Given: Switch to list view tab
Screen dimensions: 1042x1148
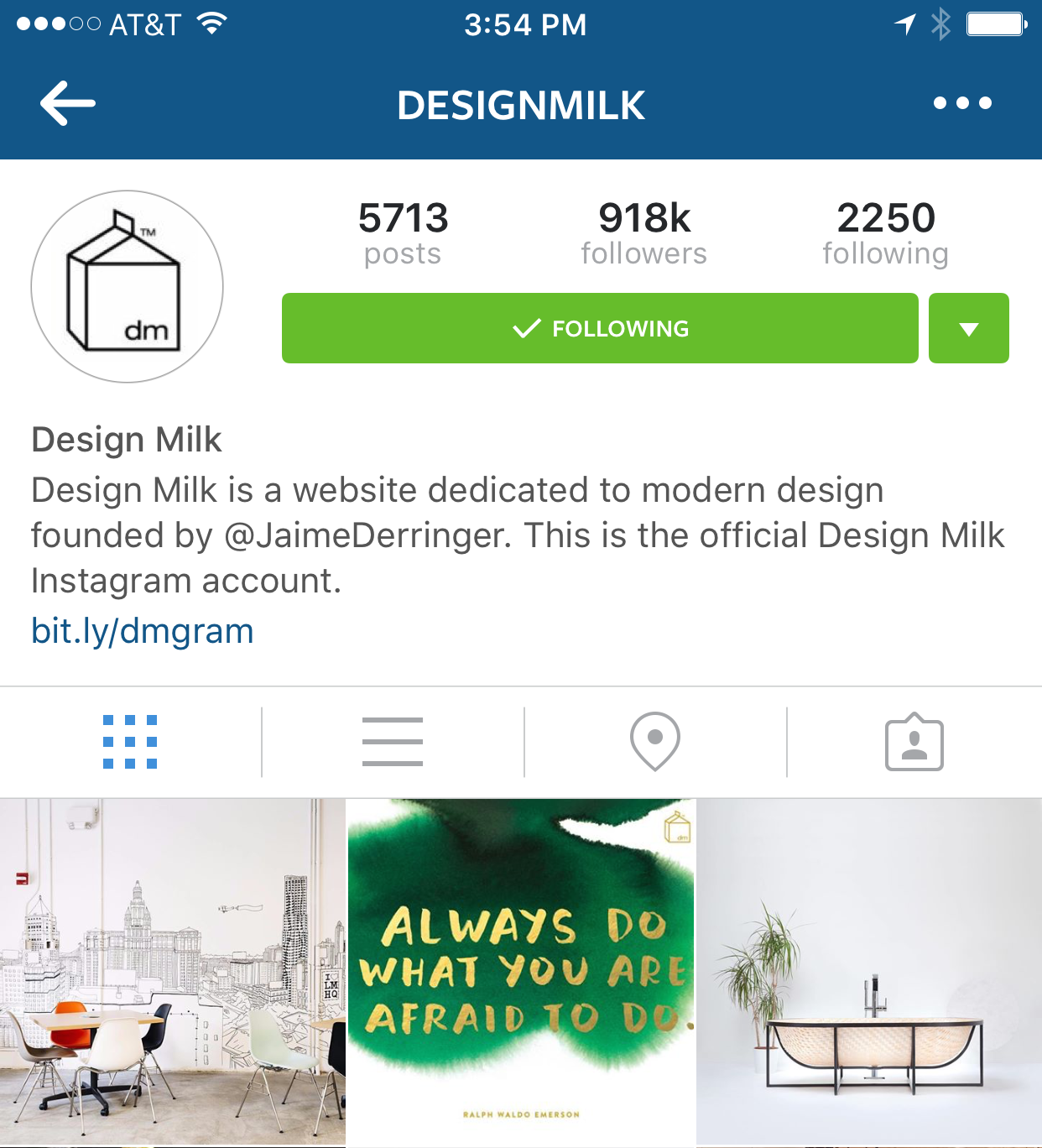Looking at the screenshot, I should (x=393, y=742).
